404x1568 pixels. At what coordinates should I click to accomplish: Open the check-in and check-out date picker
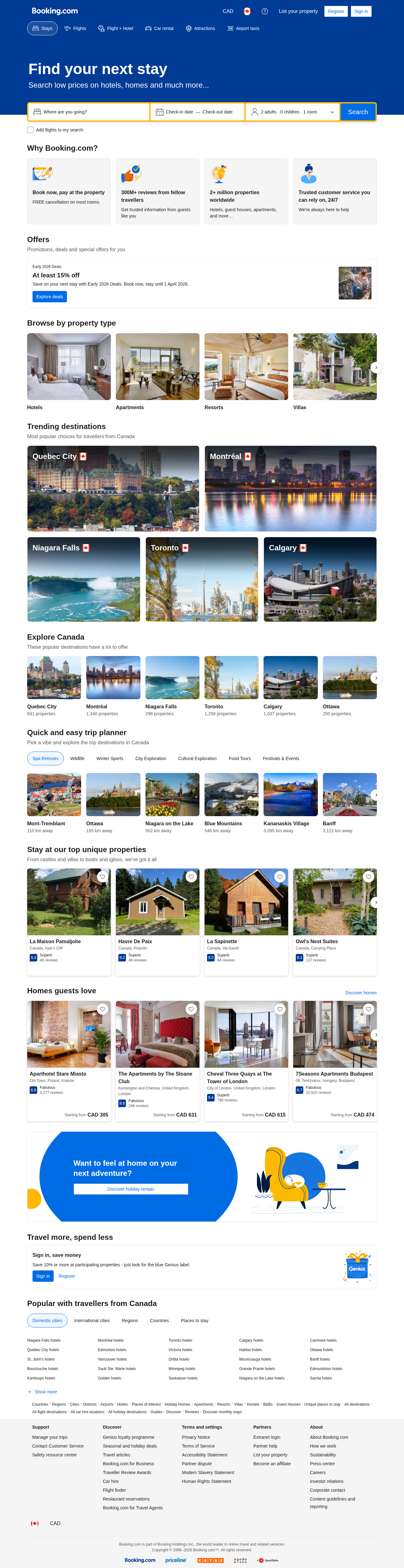(198, 112)
